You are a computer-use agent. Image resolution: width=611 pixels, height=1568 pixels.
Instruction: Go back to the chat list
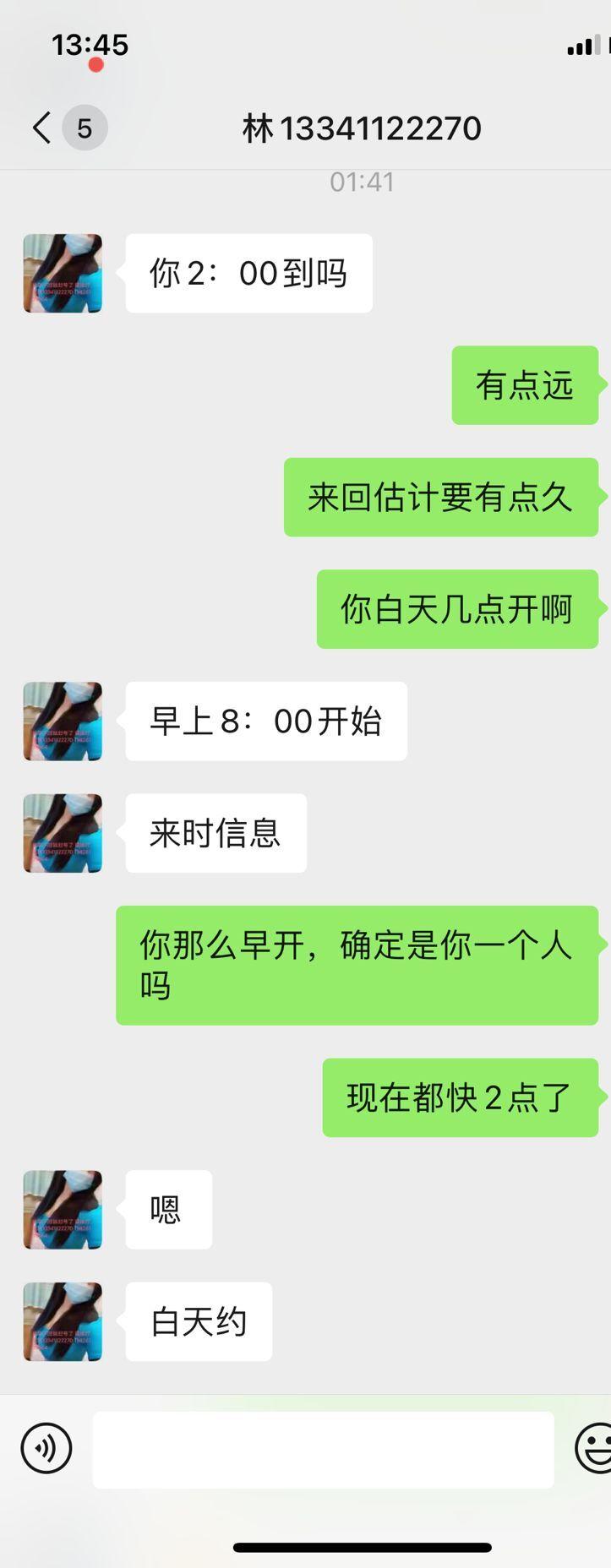(42, 128)
